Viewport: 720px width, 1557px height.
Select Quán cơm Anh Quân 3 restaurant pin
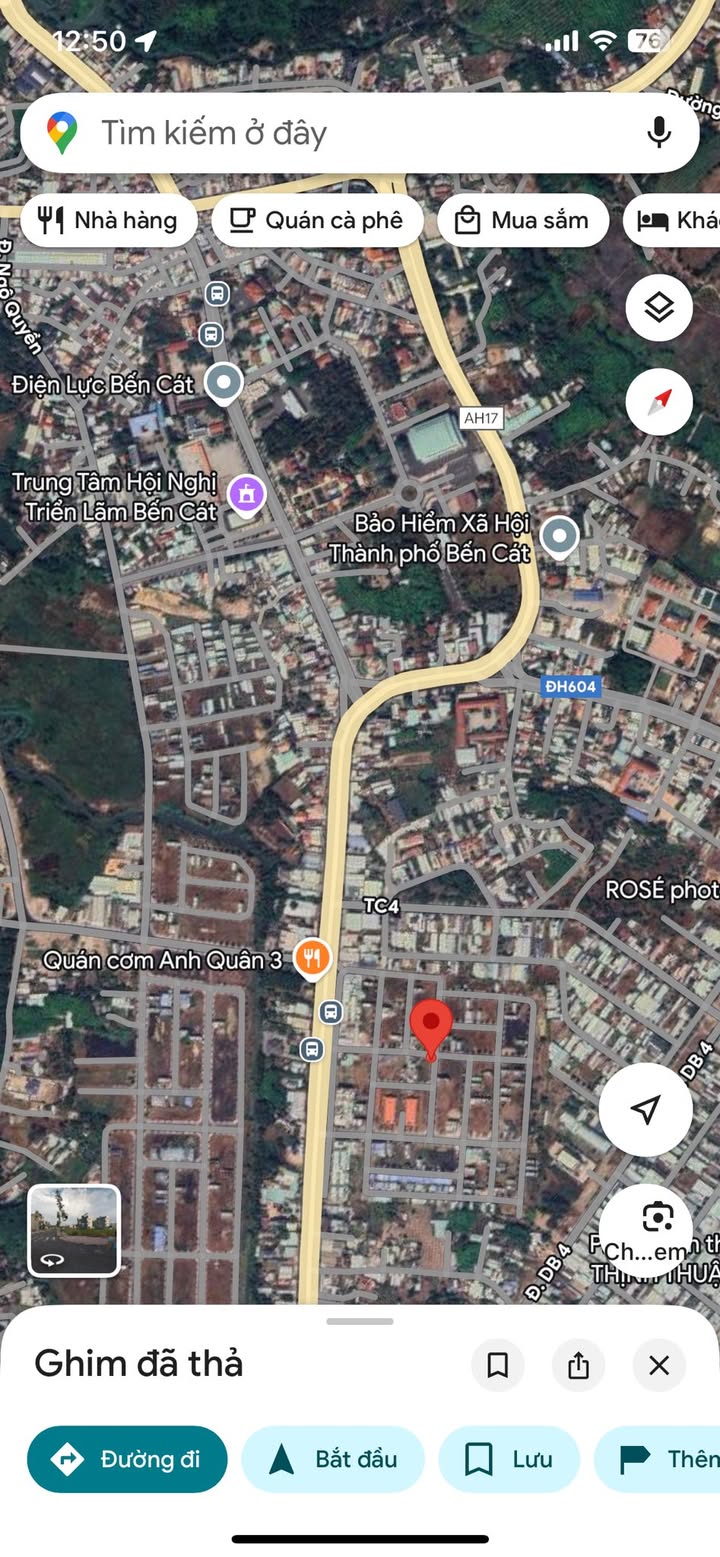pos(313,959)
